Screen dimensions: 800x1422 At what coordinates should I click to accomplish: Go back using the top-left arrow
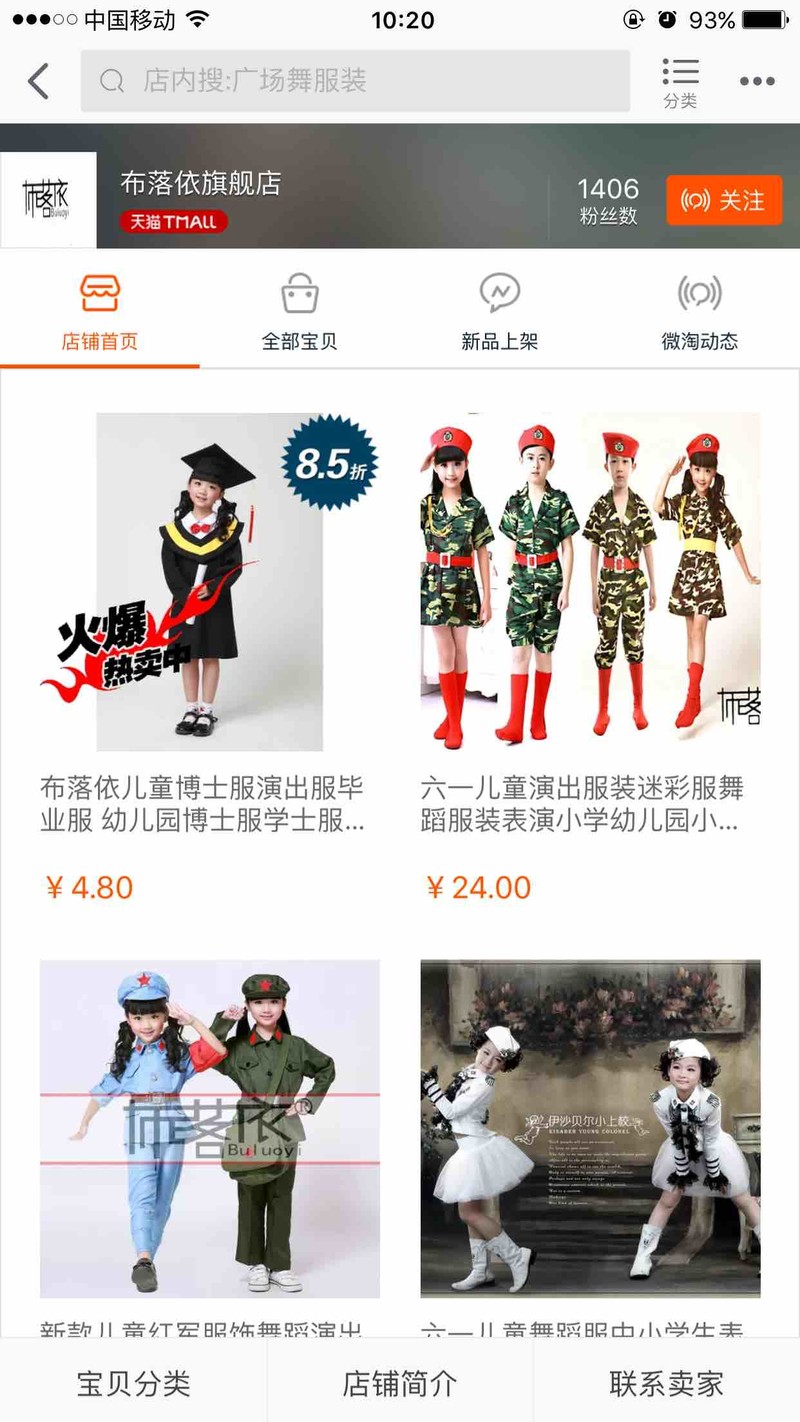38,81
